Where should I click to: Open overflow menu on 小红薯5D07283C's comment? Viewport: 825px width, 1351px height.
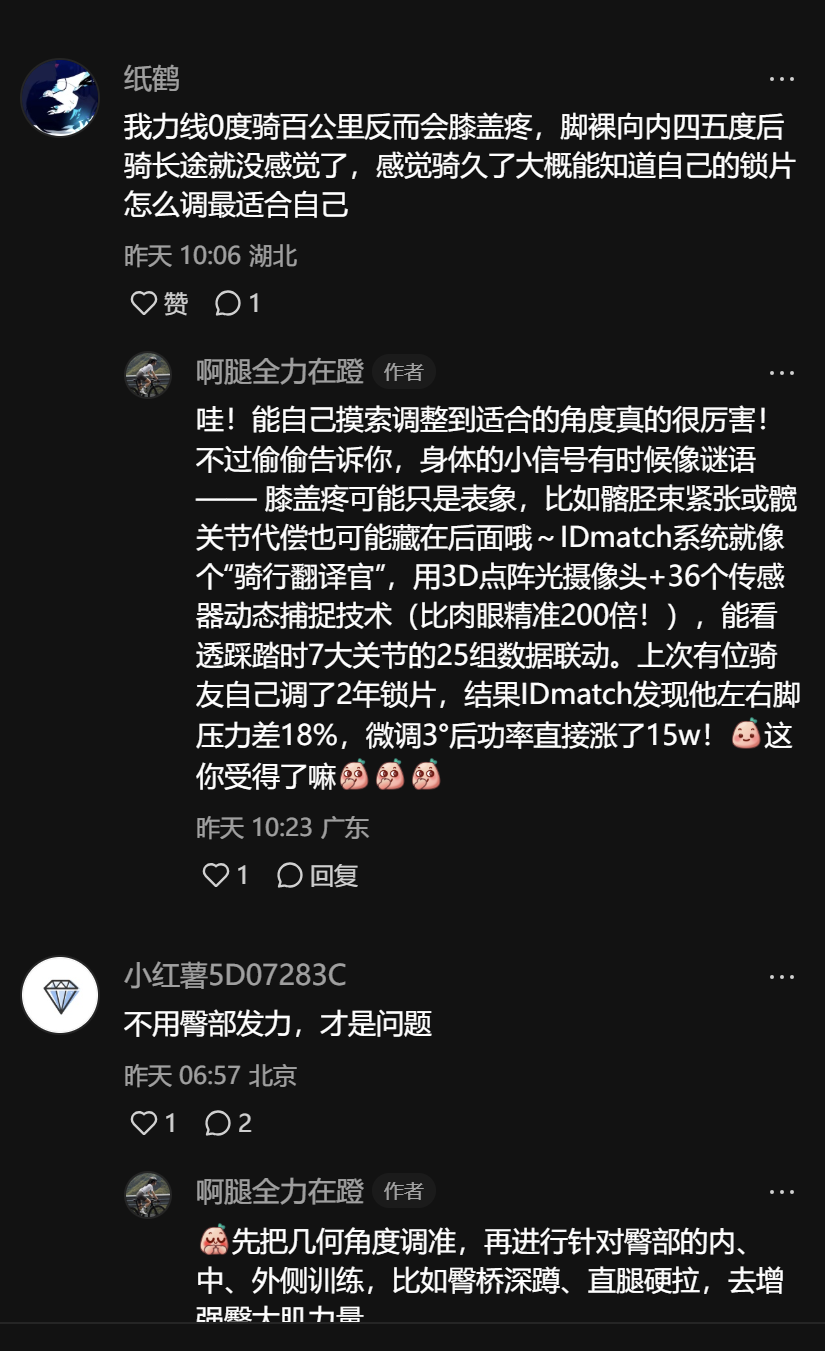coord(781,977)
